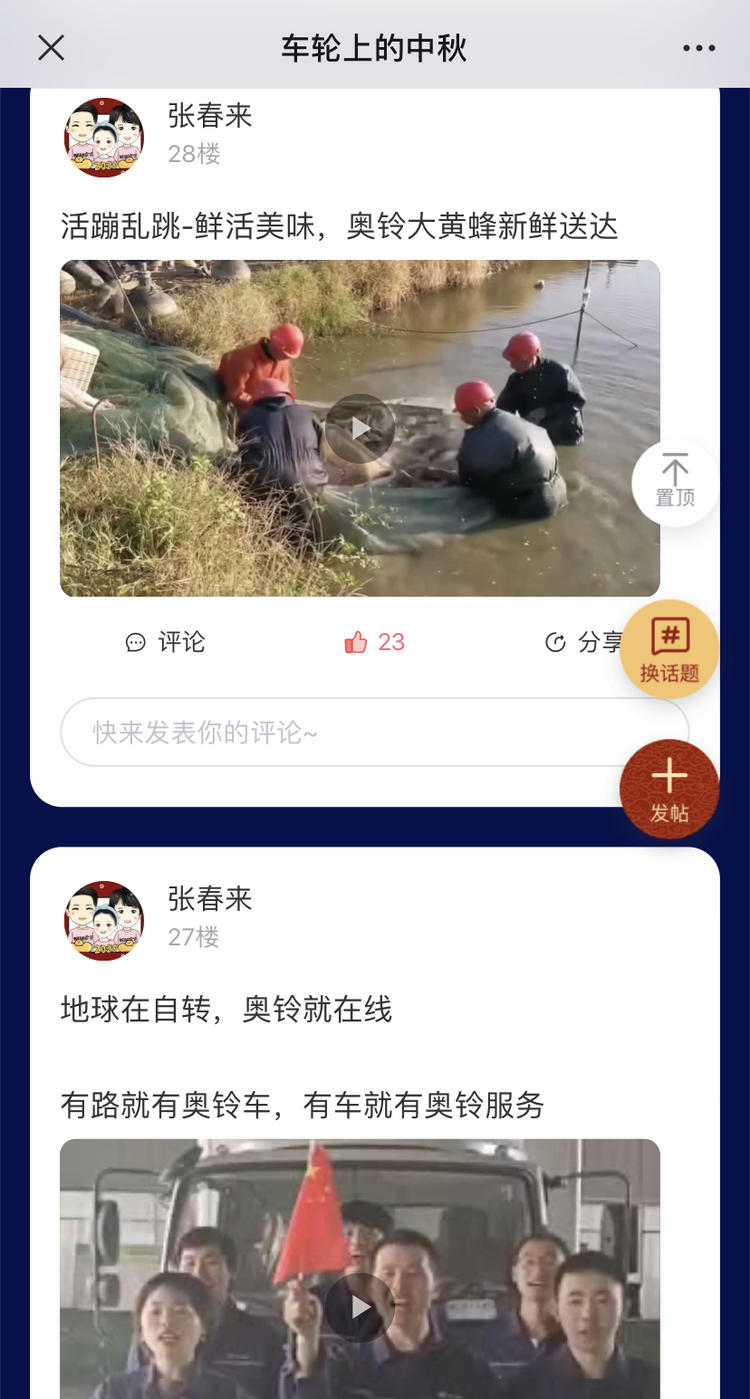Play the 28楼 fish pond video
The image size is (750, 1399).
pyautogui.click(x=360, y=428)
